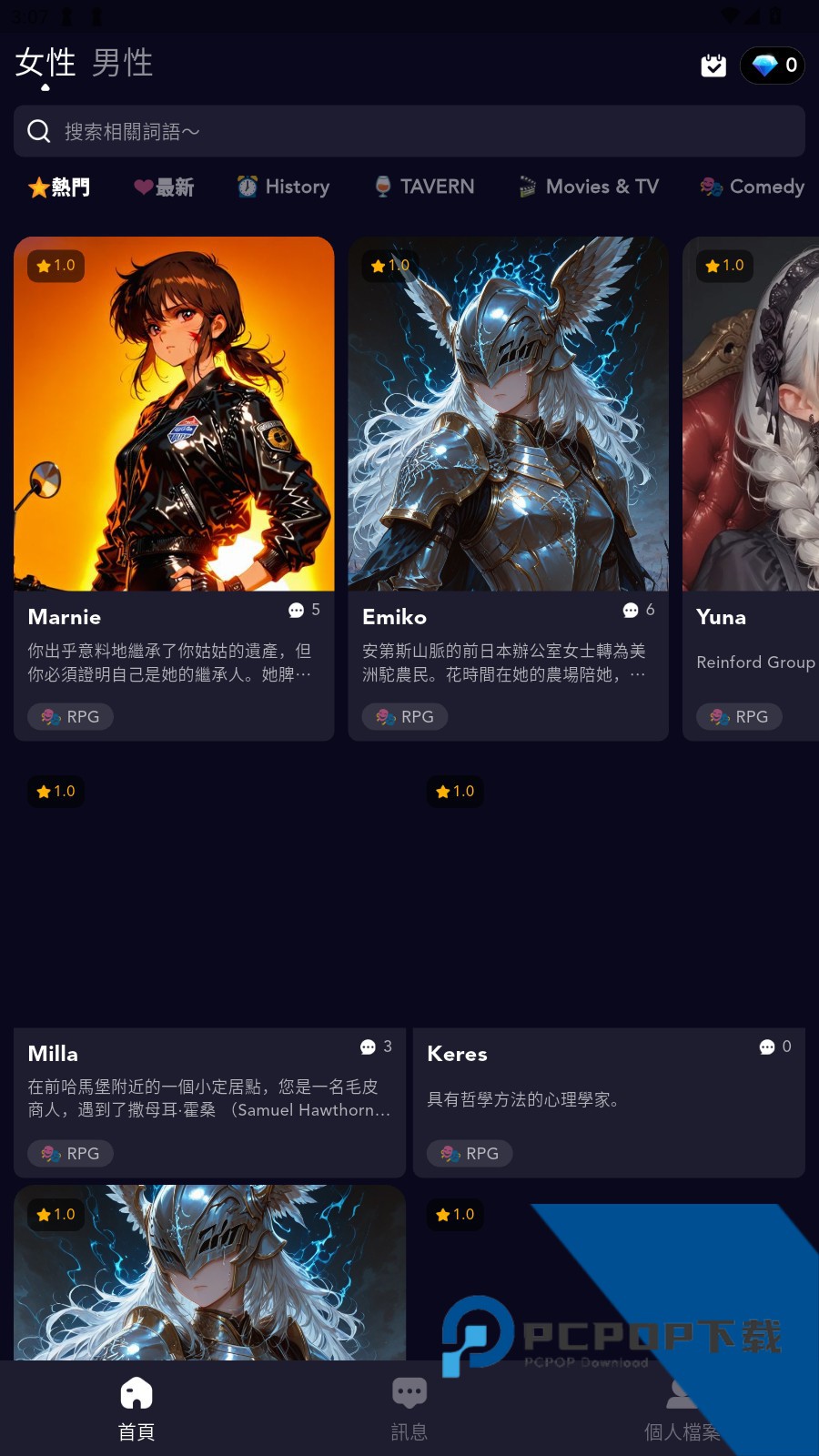819x1456 pixels.
Task: Choose the Comedy category
Action: click(753, 187)
